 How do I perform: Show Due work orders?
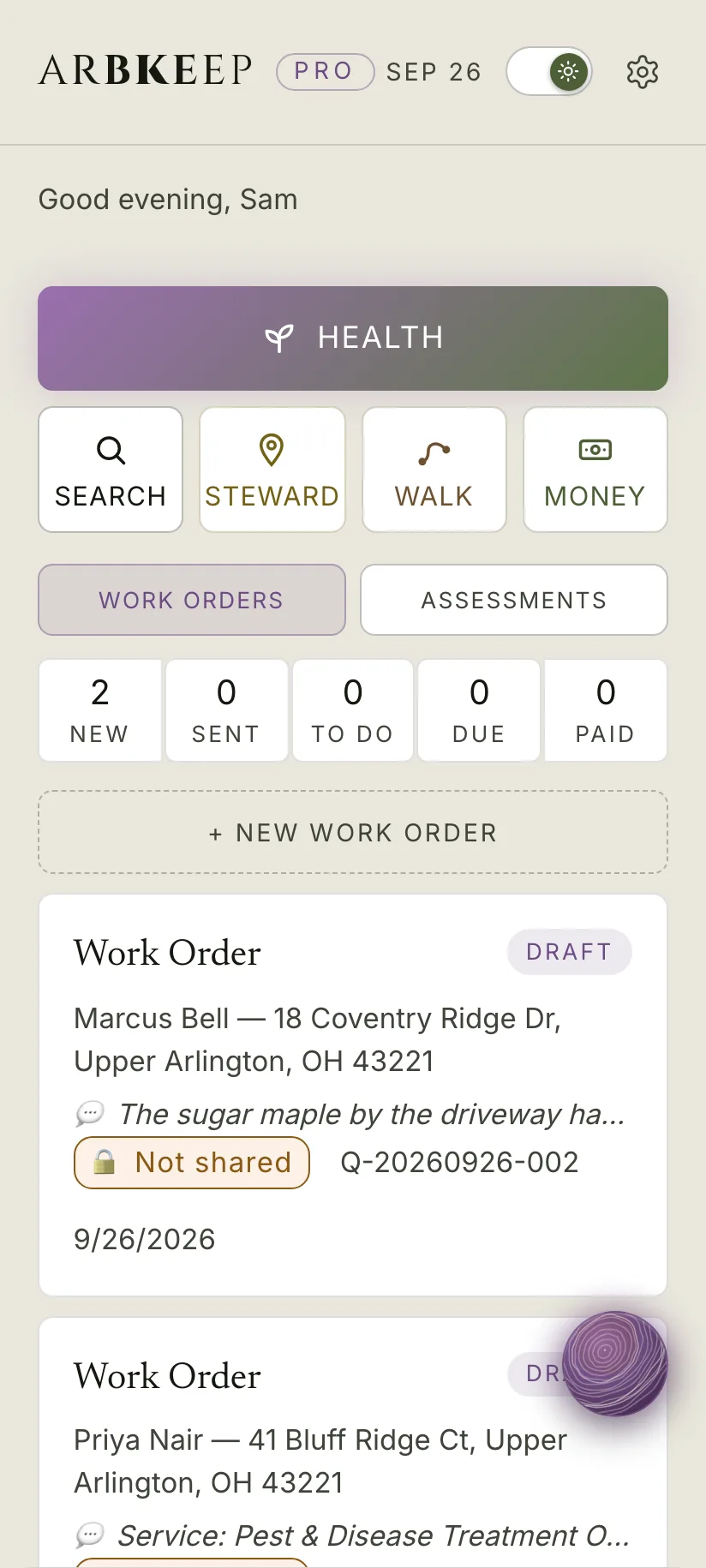tap(479, 710)
